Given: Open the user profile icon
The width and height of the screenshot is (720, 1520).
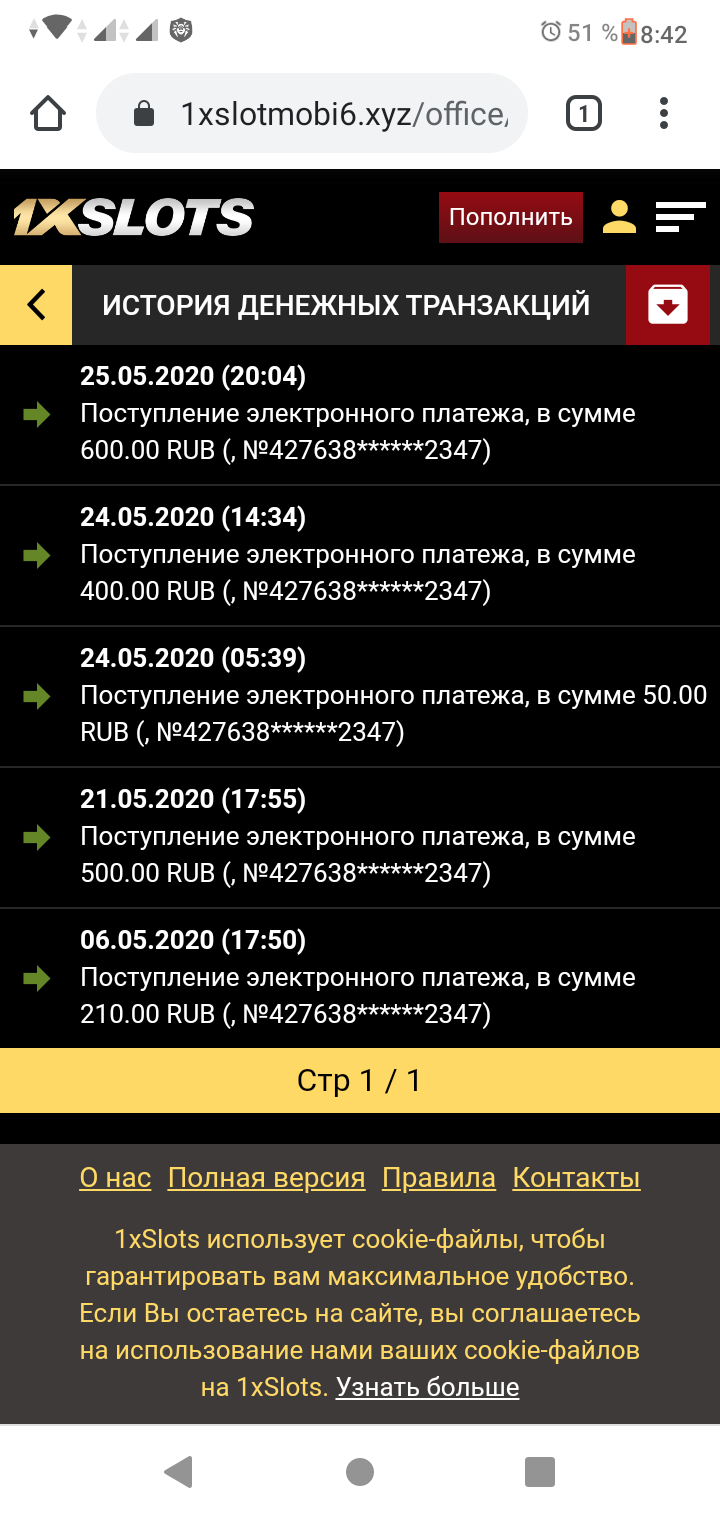Looking at the screenshot, I should [x=619, y=217].
